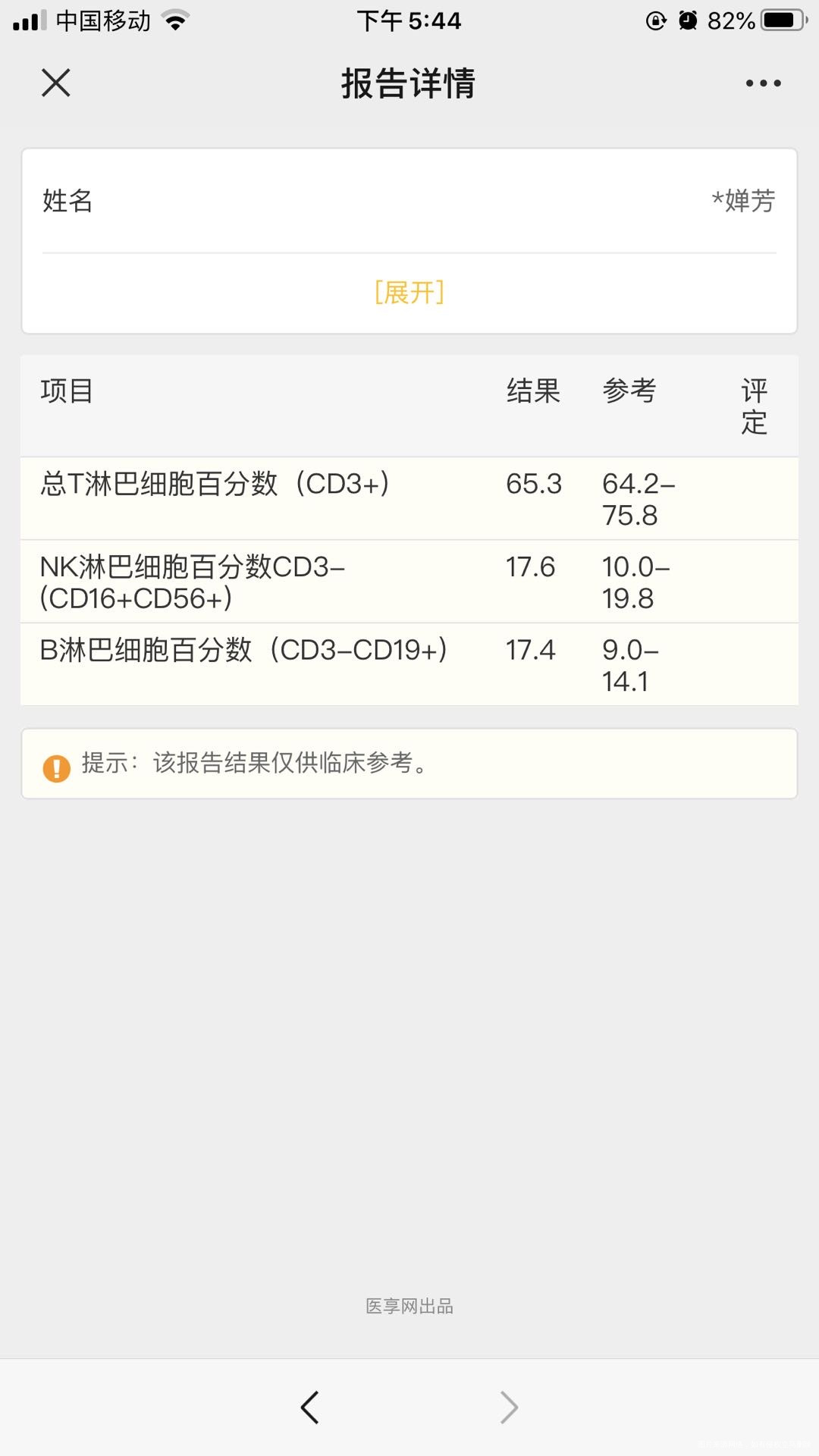Click the orange warning icon beside the tip
The width and height of the screenshot is (819, 1456).
point(55,768)
